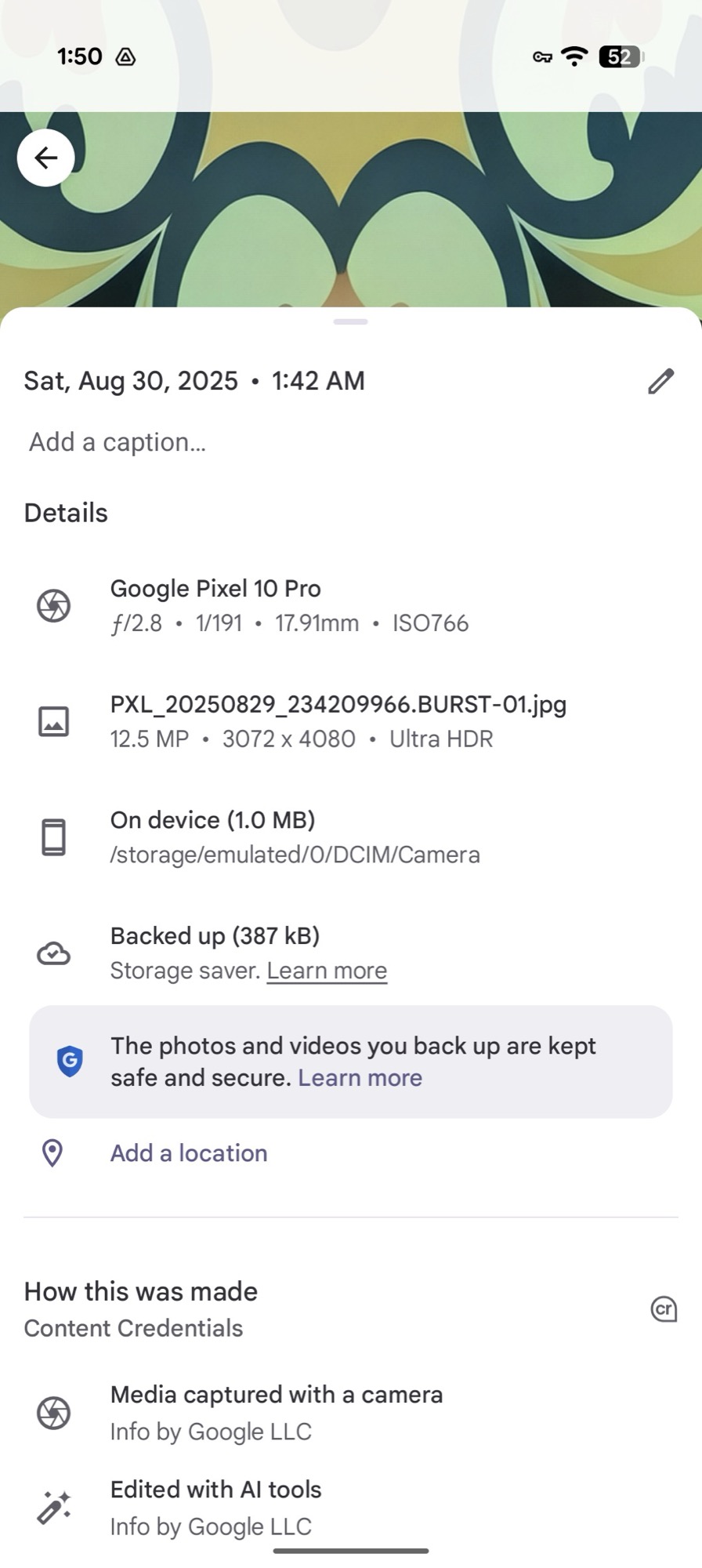The image size is (702, 1568).
Task: Add a location to this photo
Action: tap(188, 1153)
